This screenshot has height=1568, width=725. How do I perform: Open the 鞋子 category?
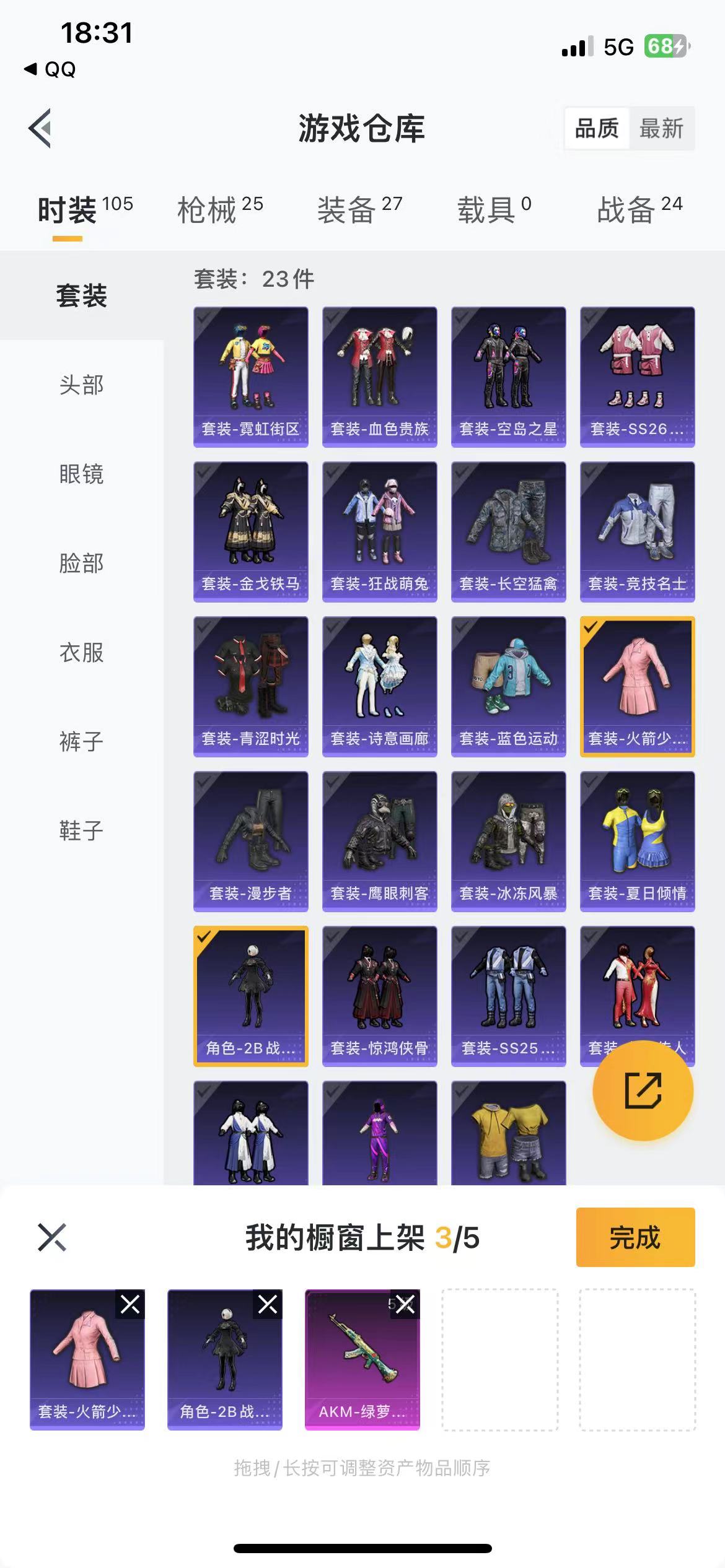[81, 830]
